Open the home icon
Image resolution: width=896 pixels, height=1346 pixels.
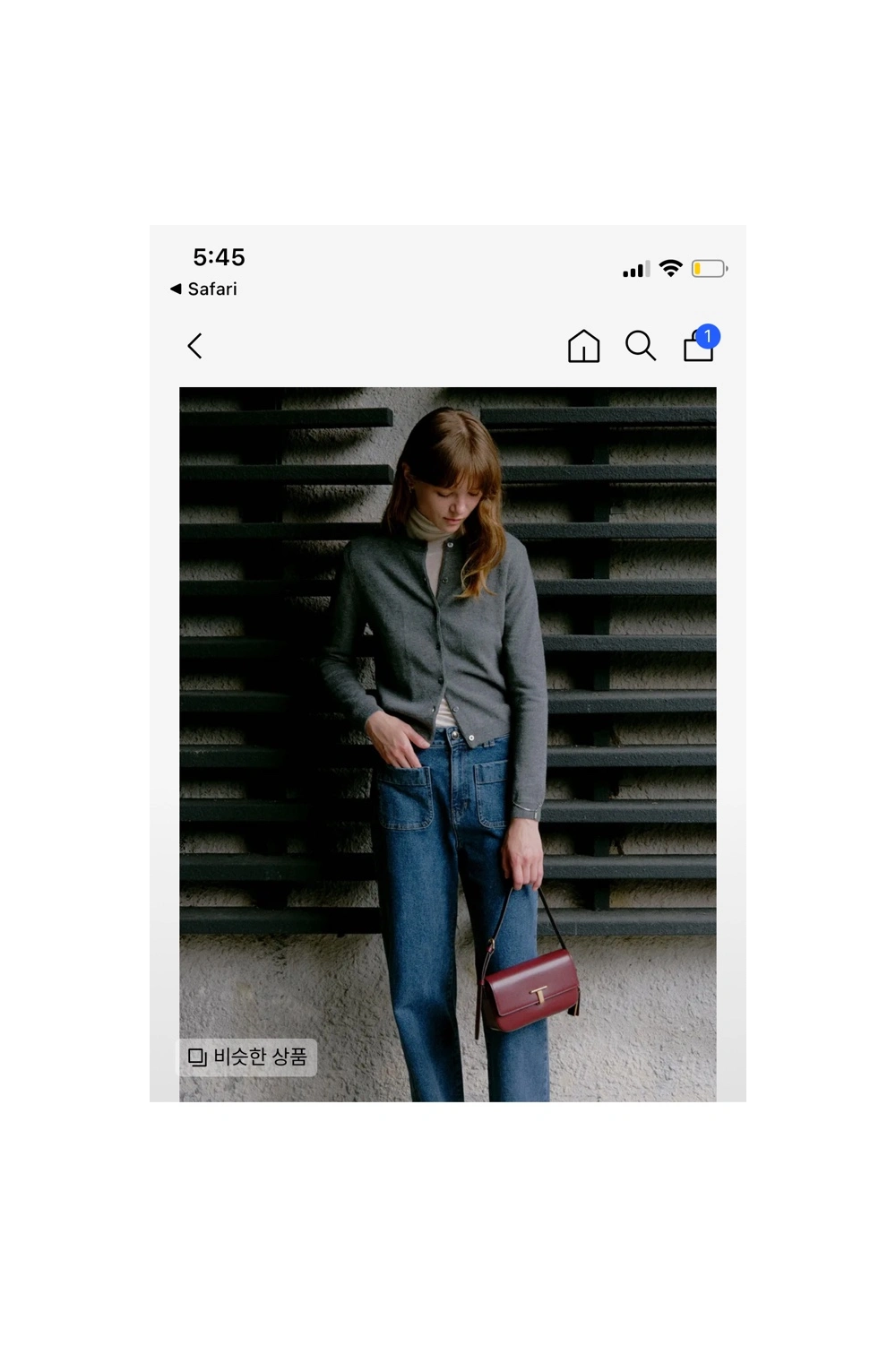point(583,346)
